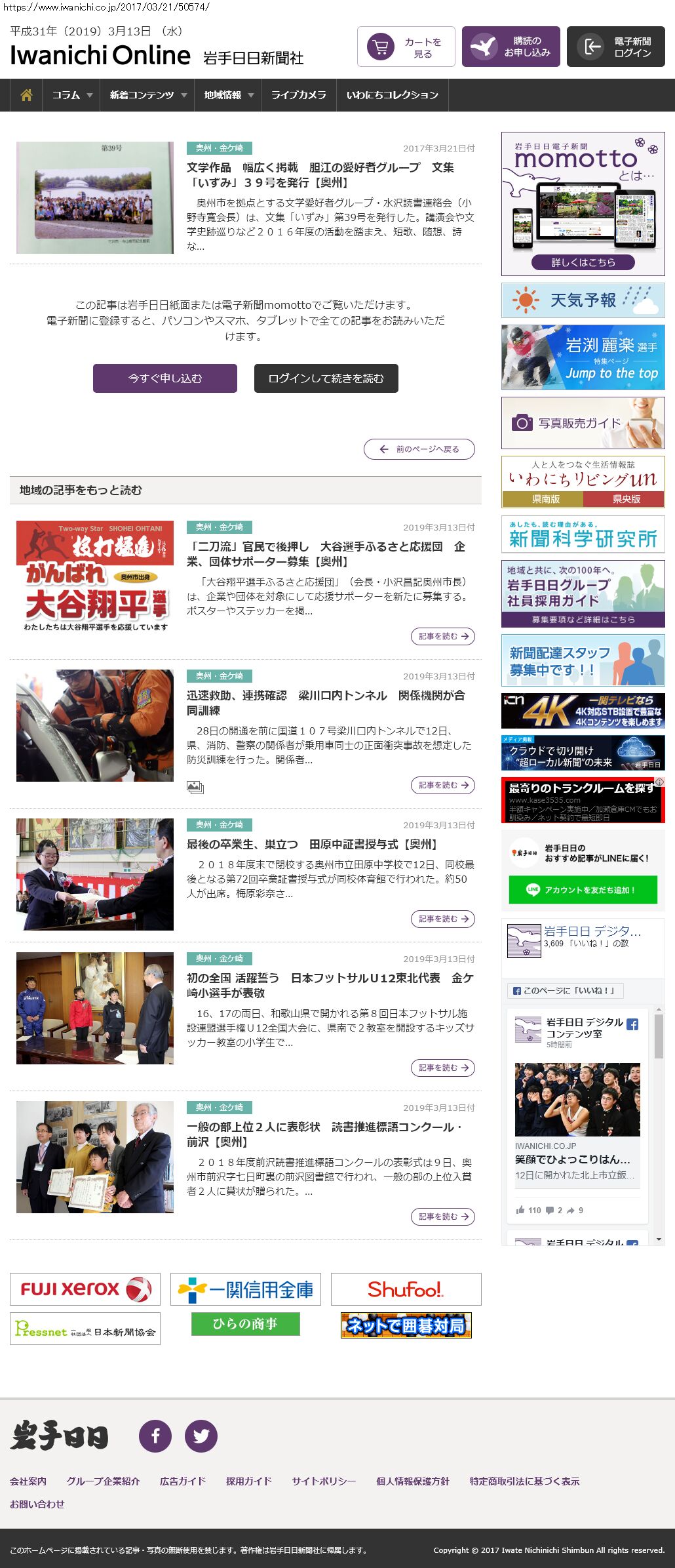Add LINE friend via アカウントを友だち追加
The height and width of the screenshot is (1568, 675).
[583, 890]
